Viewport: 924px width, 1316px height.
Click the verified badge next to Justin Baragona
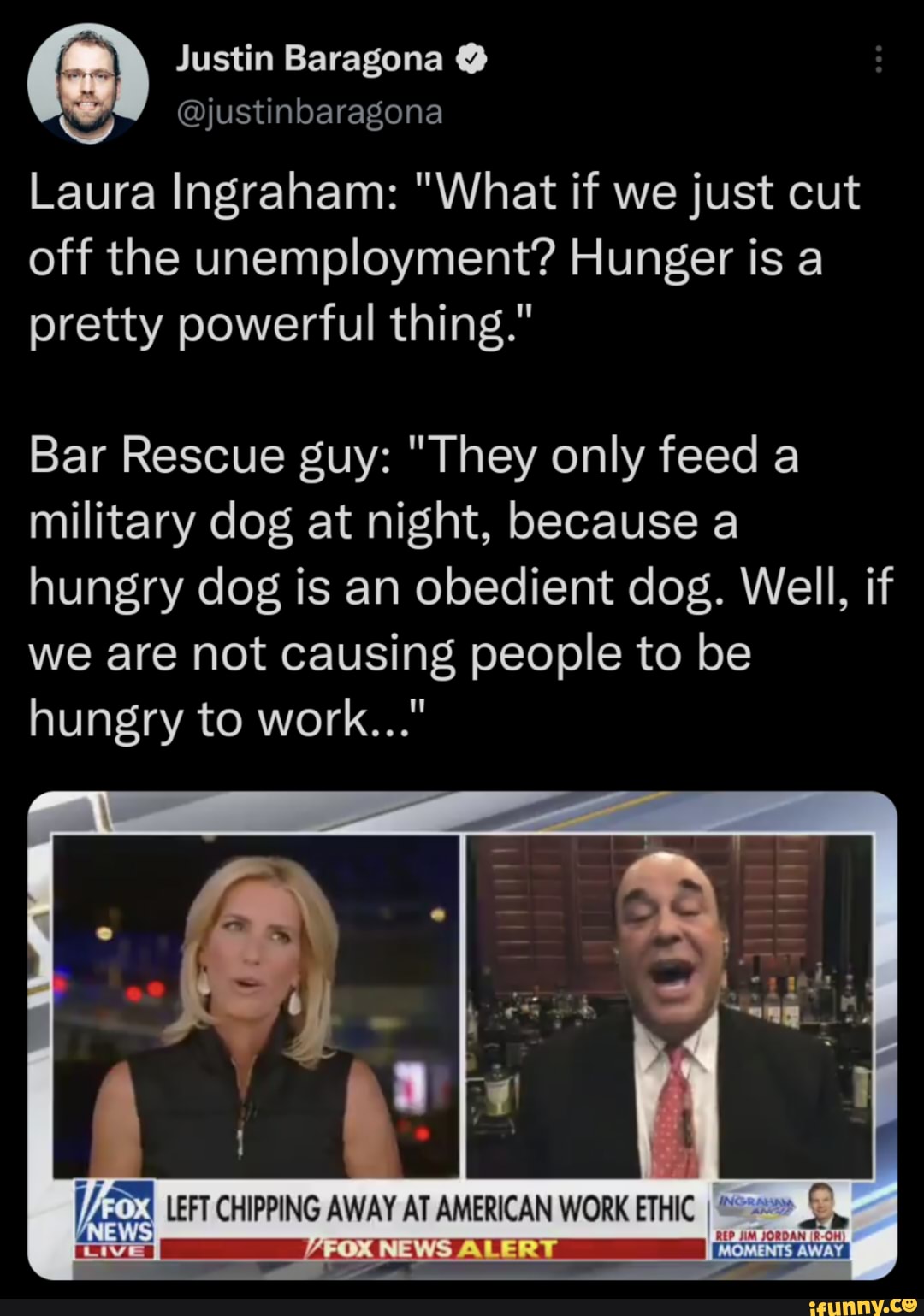click(x=470, y=59)
